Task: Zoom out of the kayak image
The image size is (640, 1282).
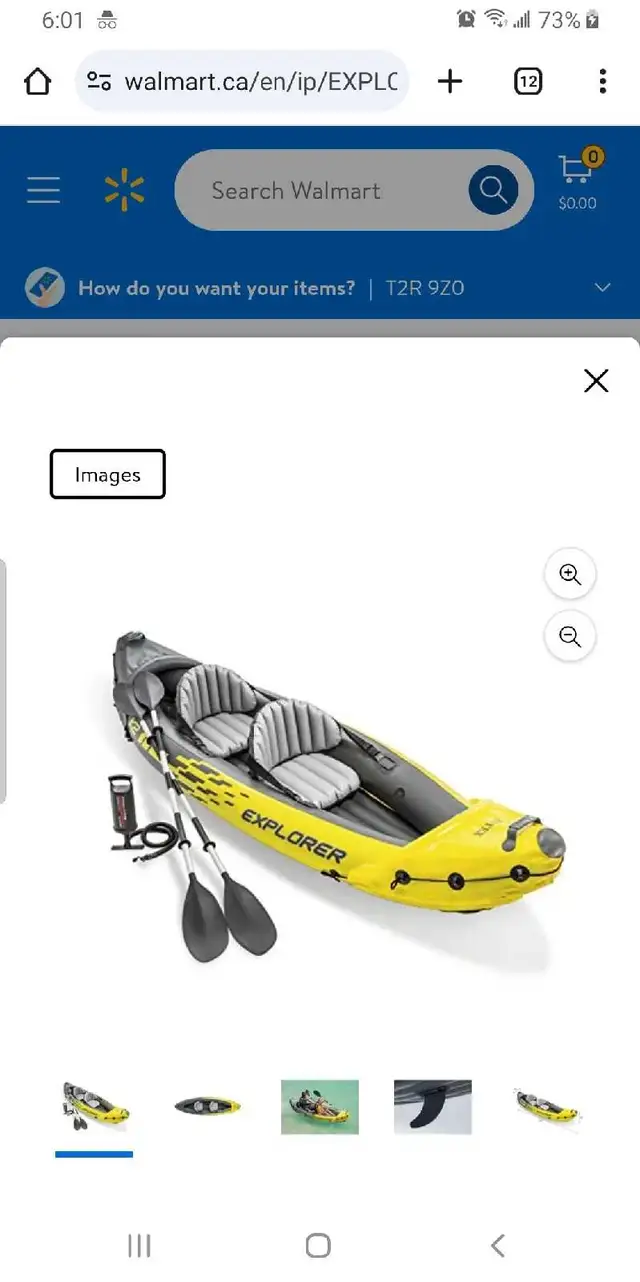Action: (570, 636)
